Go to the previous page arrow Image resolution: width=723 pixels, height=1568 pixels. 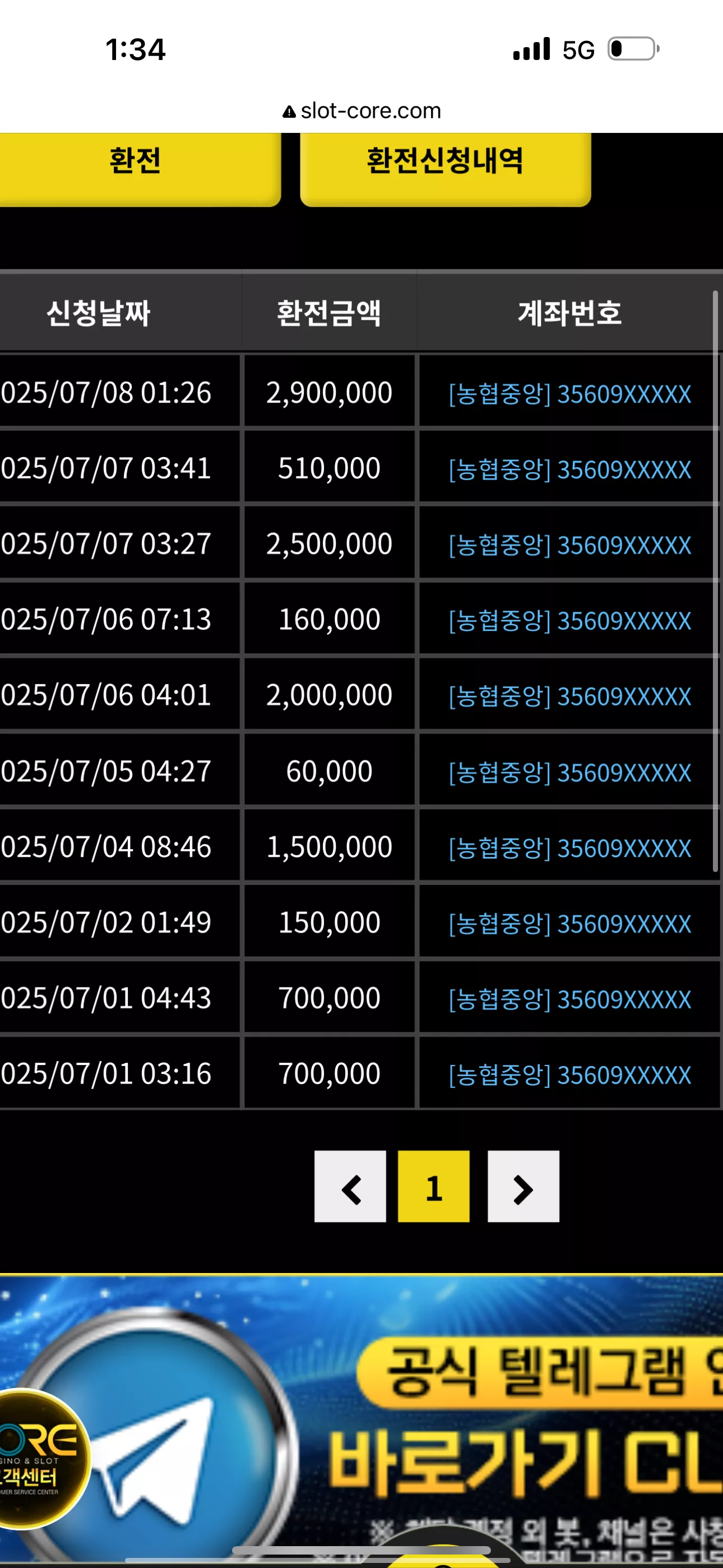click(350, 1186)
